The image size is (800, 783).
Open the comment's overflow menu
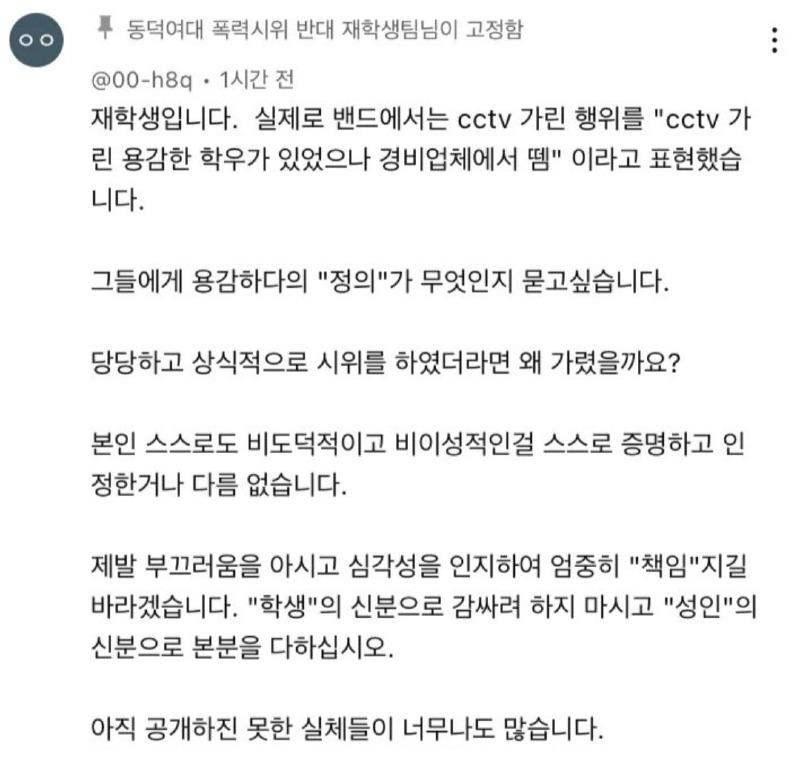772,40
